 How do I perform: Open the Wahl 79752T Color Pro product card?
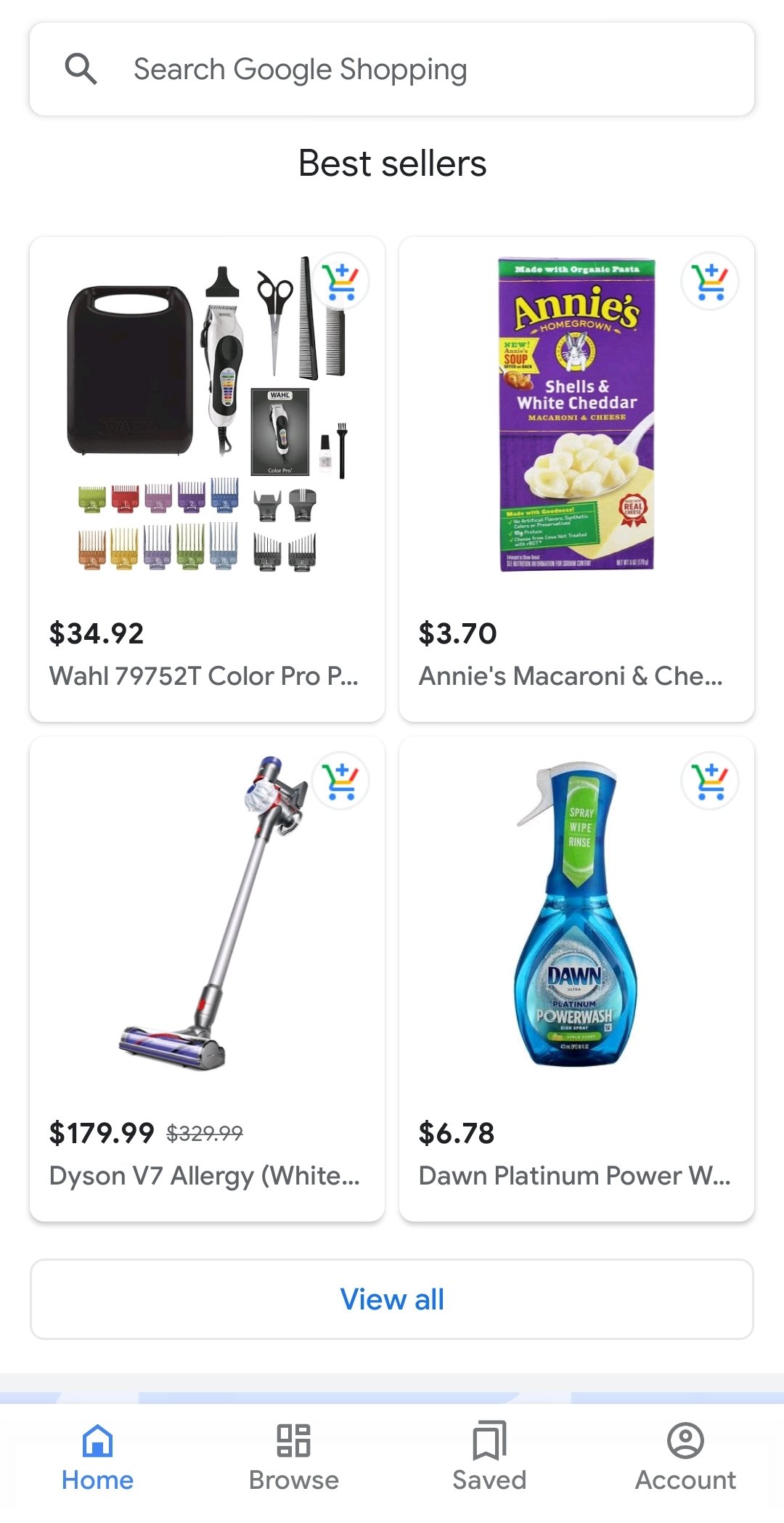(x=207, y=479)
